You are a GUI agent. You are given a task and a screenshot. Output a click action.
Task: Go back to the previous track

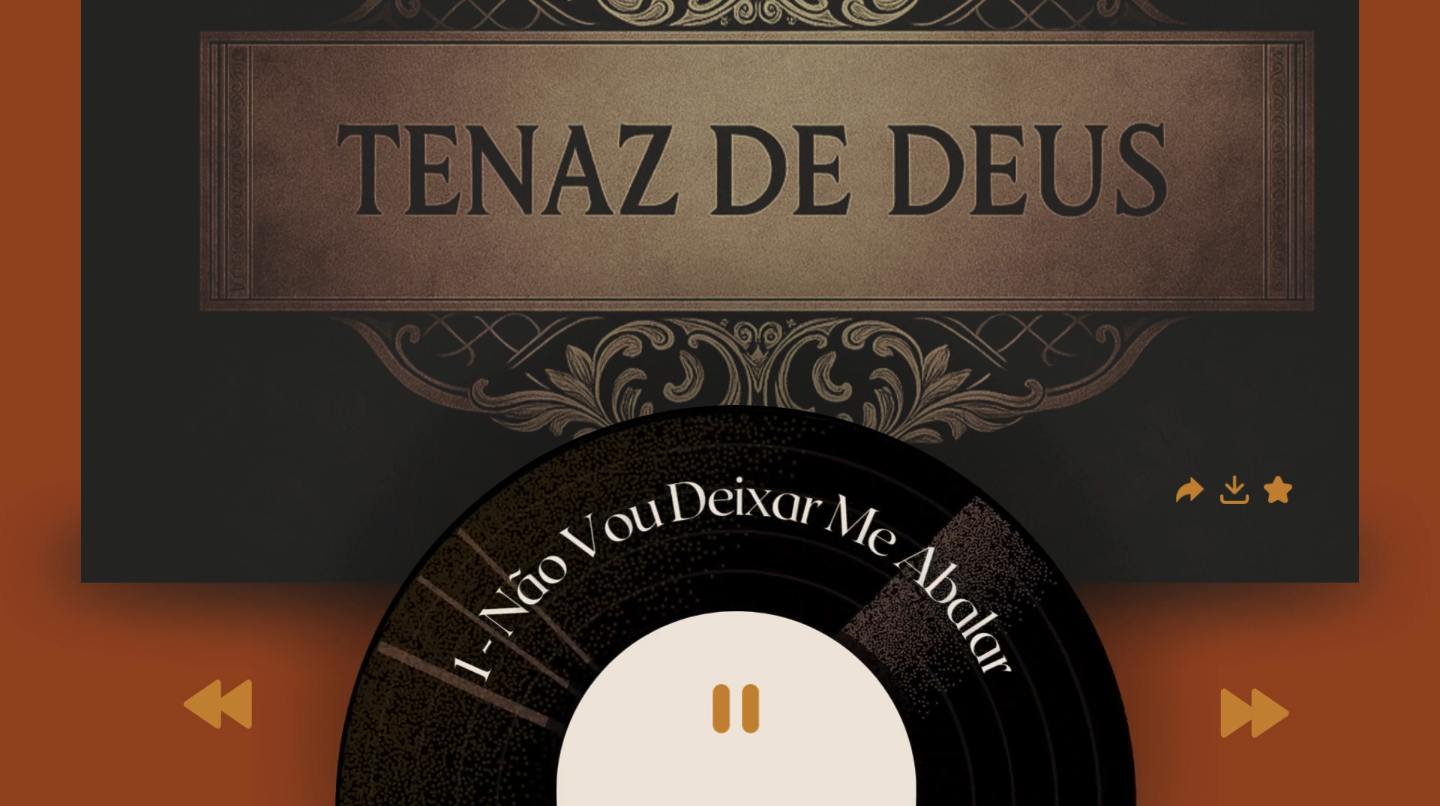(218, 704)
